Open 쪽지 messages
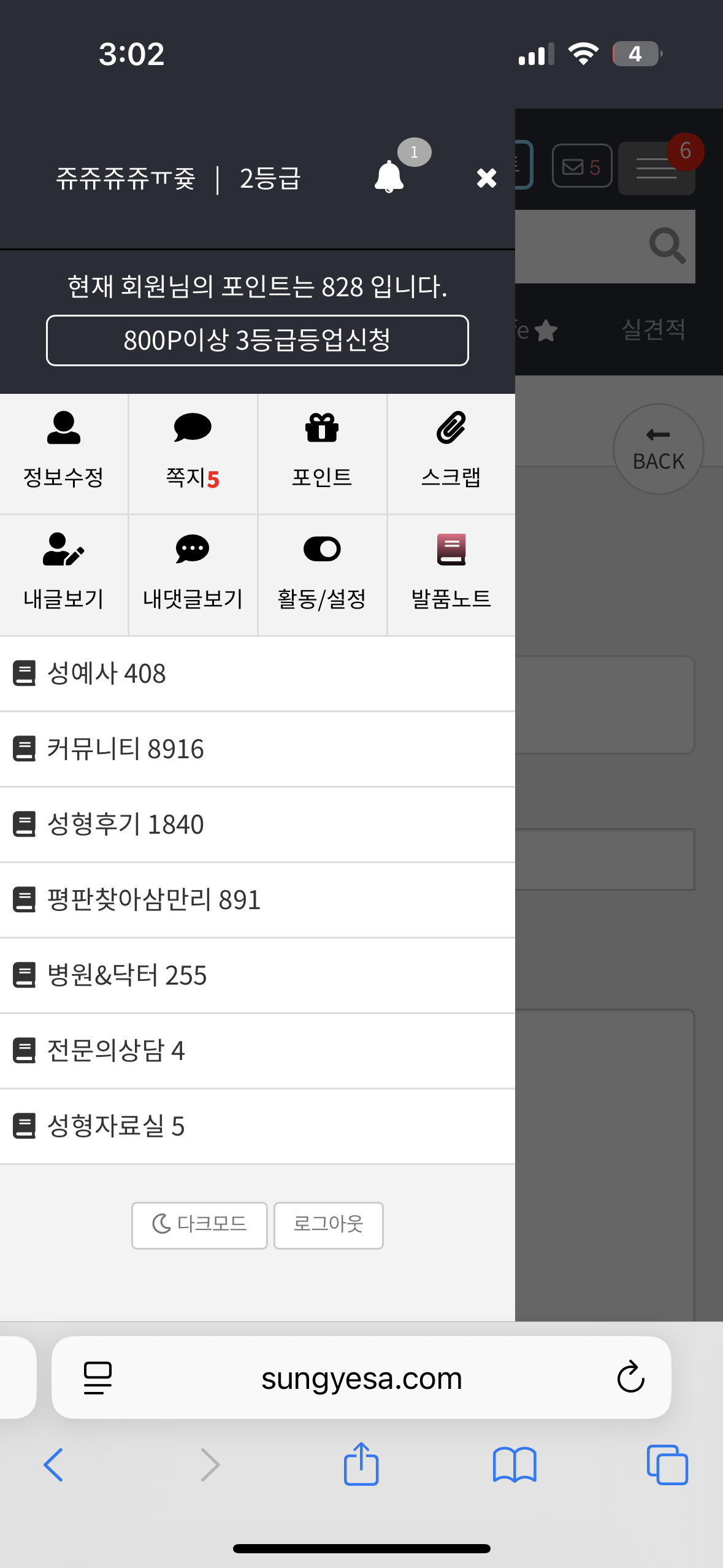723x1568 pixels. click(x=193, y=453)
